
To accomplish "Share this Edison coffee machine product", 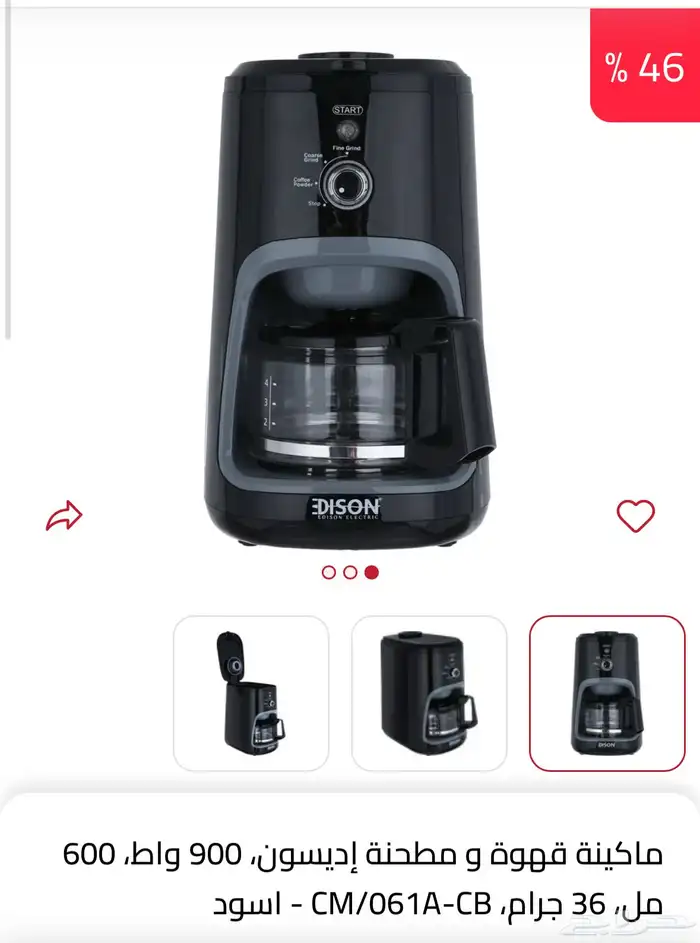I will coord(65,516).
